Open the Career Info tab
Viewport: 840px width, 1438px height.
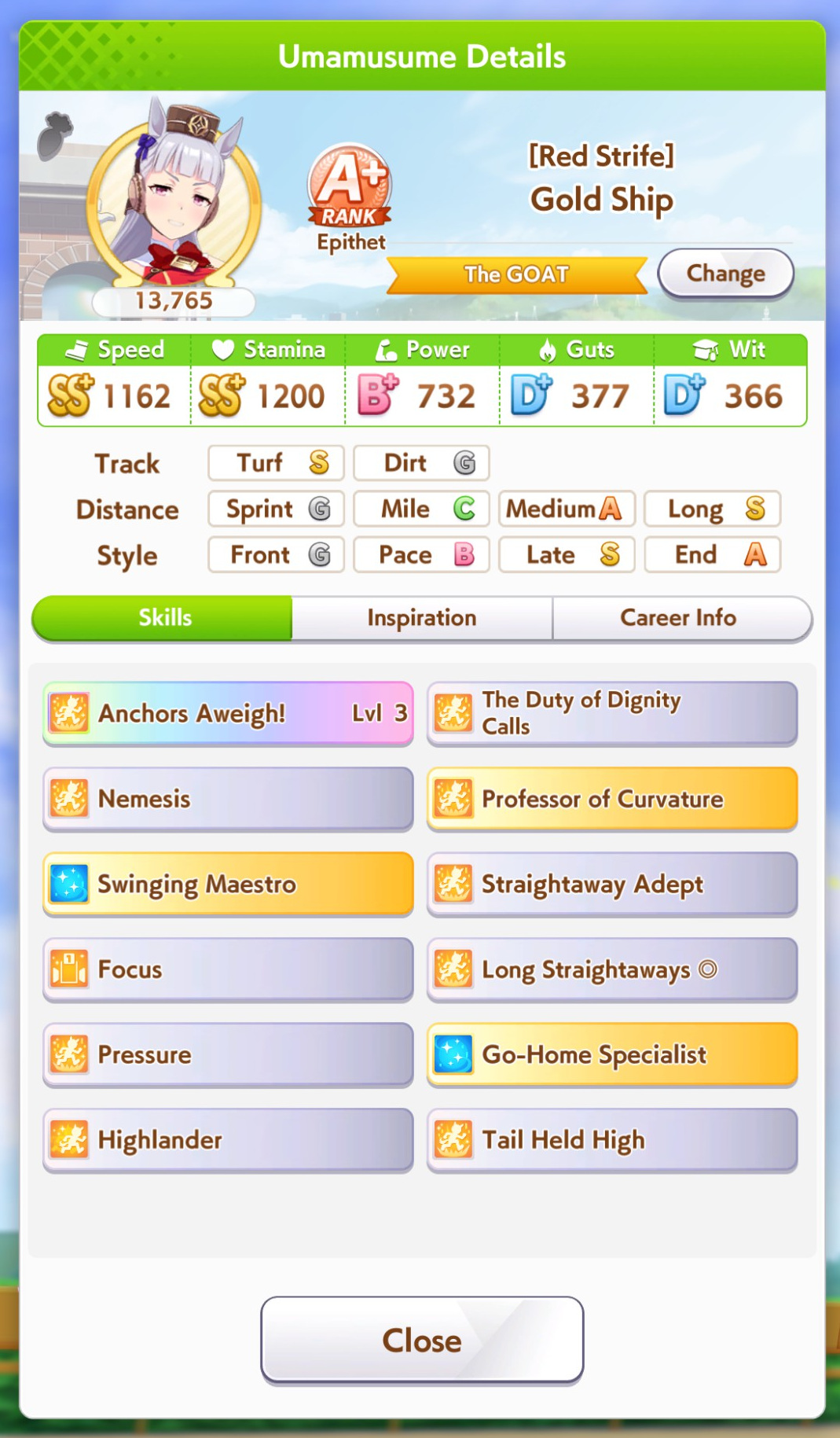681,618
